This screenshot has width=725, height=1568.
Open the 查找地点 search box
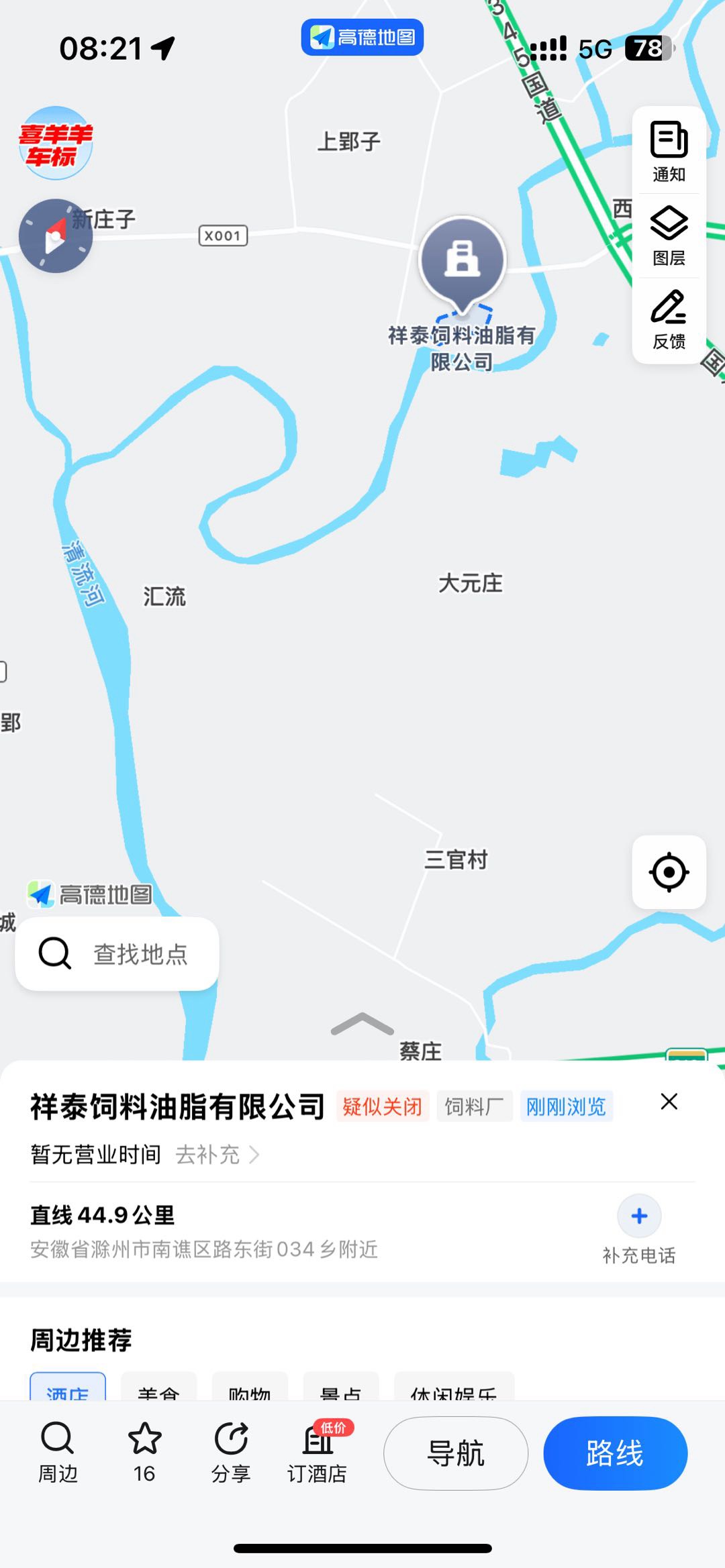coord(117,953)
